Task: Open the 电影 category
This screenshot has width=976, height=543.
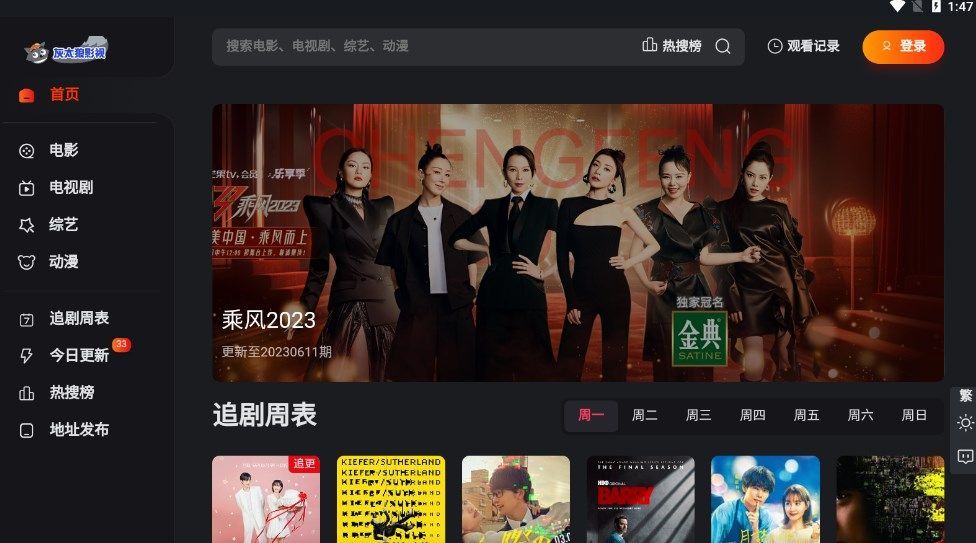Action: pyautogui.click(x=63, y=150)
